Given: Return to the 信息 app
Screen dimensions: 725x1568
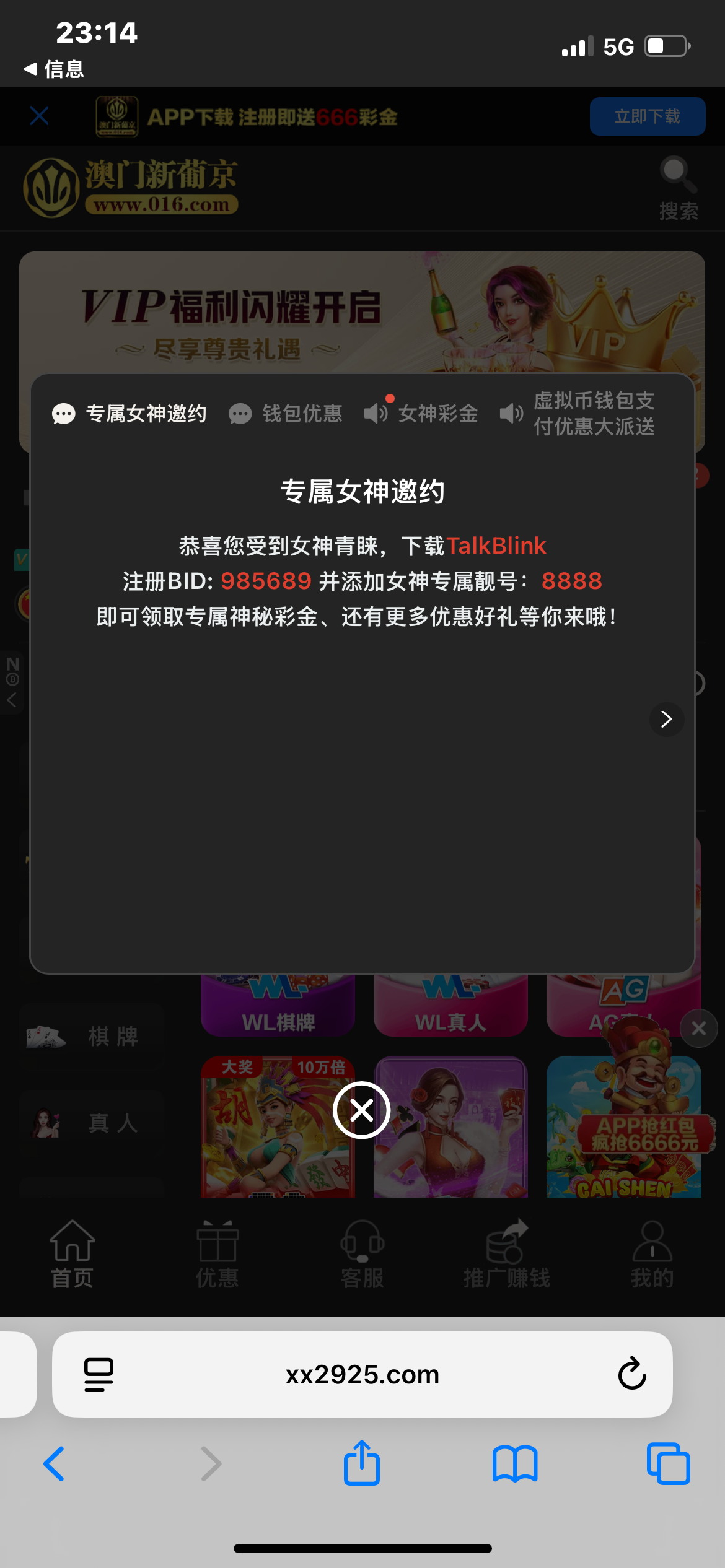Looking at the screenshot, I should click(55, 69).
